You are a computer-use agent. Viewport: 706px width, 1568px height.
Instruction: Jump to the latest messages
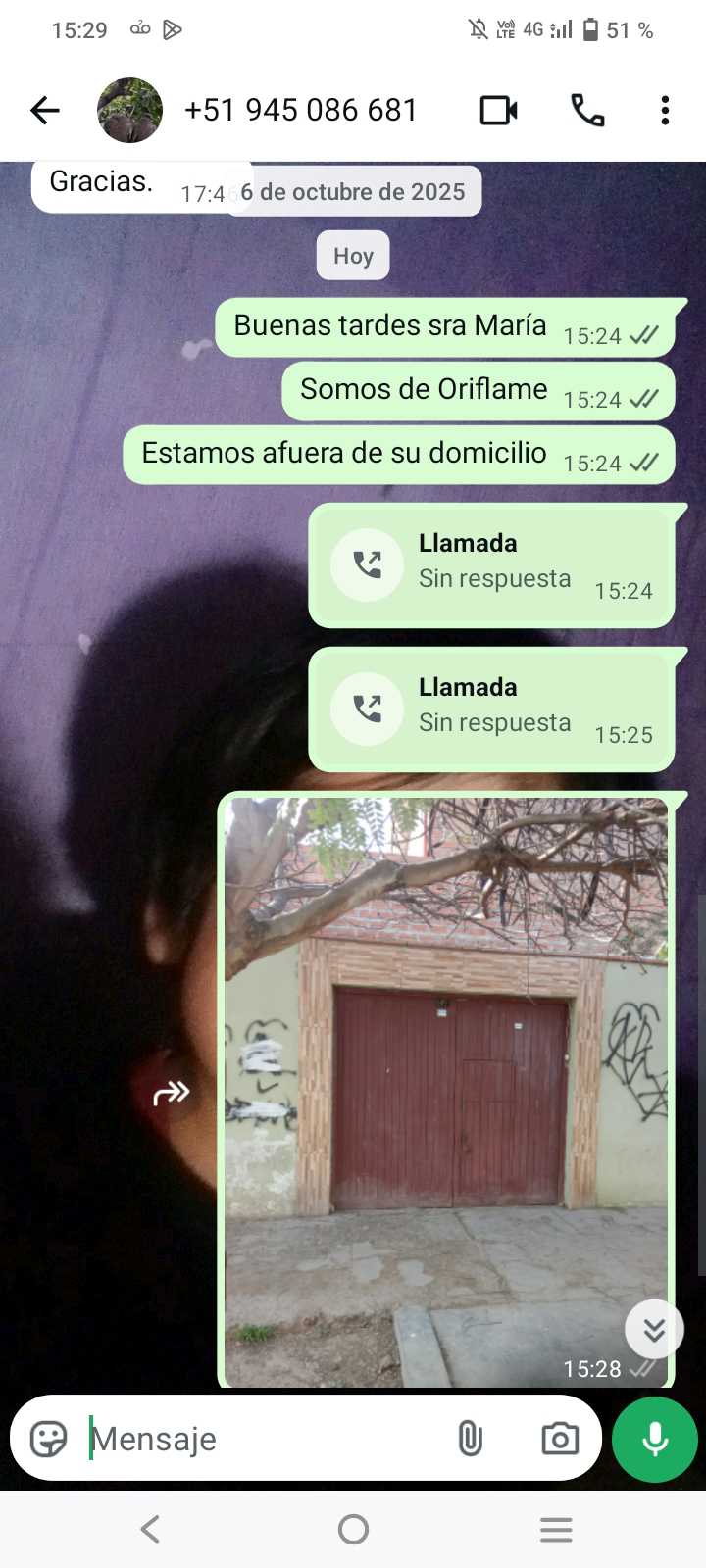pyautogui.click(x=654, y=1329)
